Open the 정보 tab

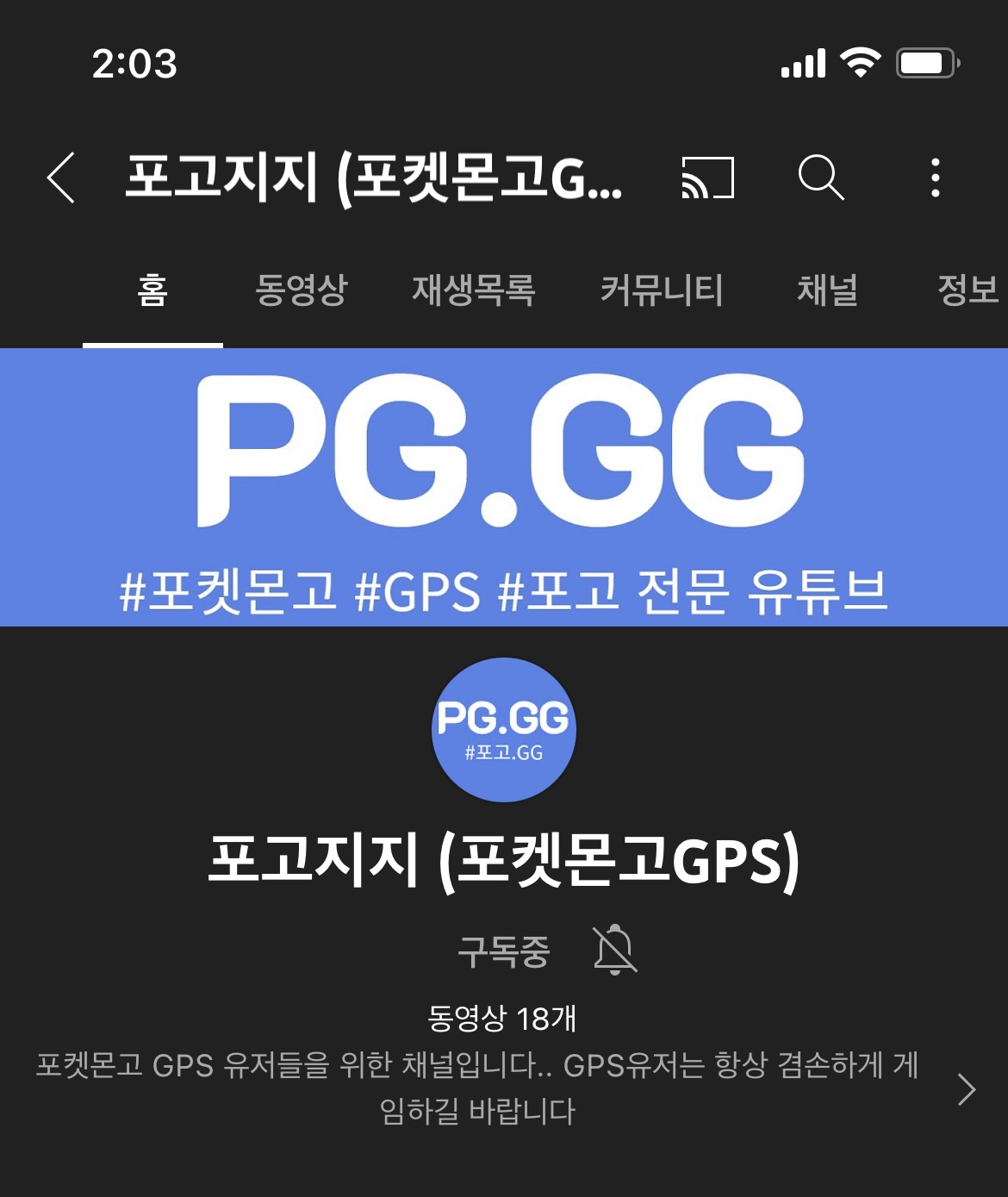tap(968, 290)
